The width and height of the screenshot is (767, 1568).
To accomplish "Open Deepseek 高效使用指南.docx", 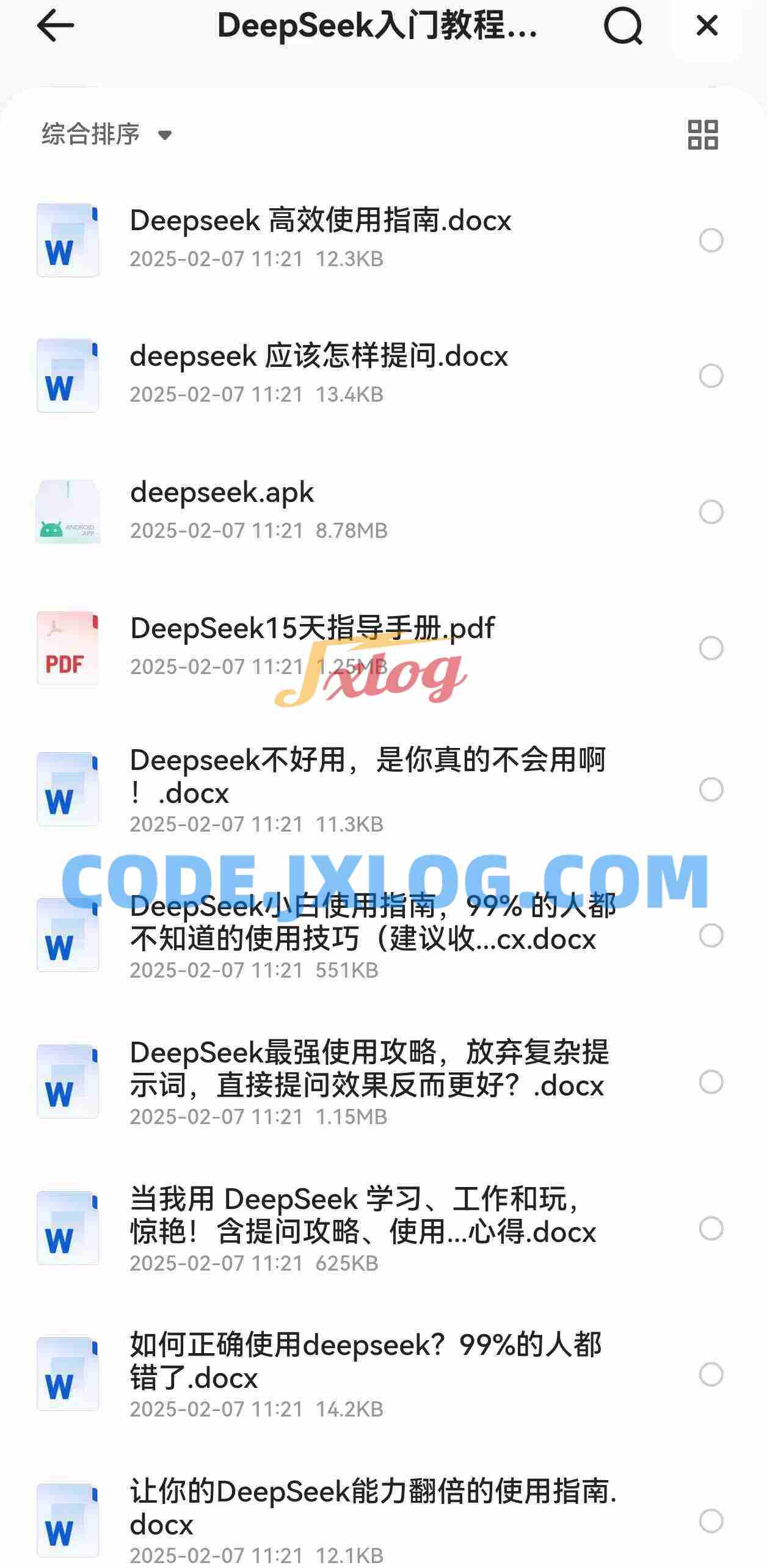I will [320, 220].
